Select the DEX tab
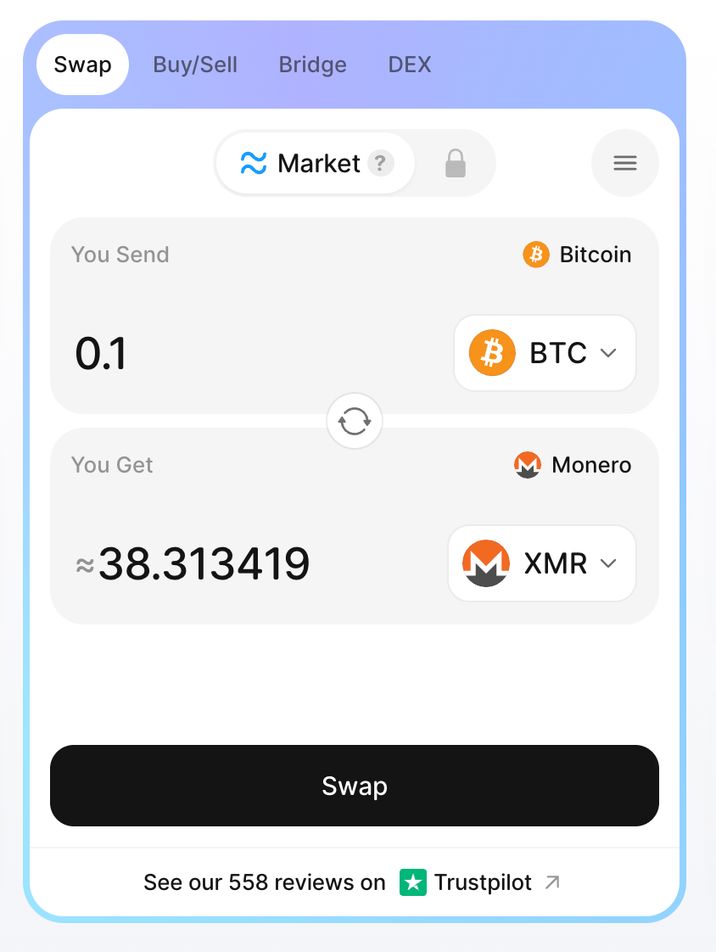The width and height of the screenshot is (716, 952). pos(409,65)
